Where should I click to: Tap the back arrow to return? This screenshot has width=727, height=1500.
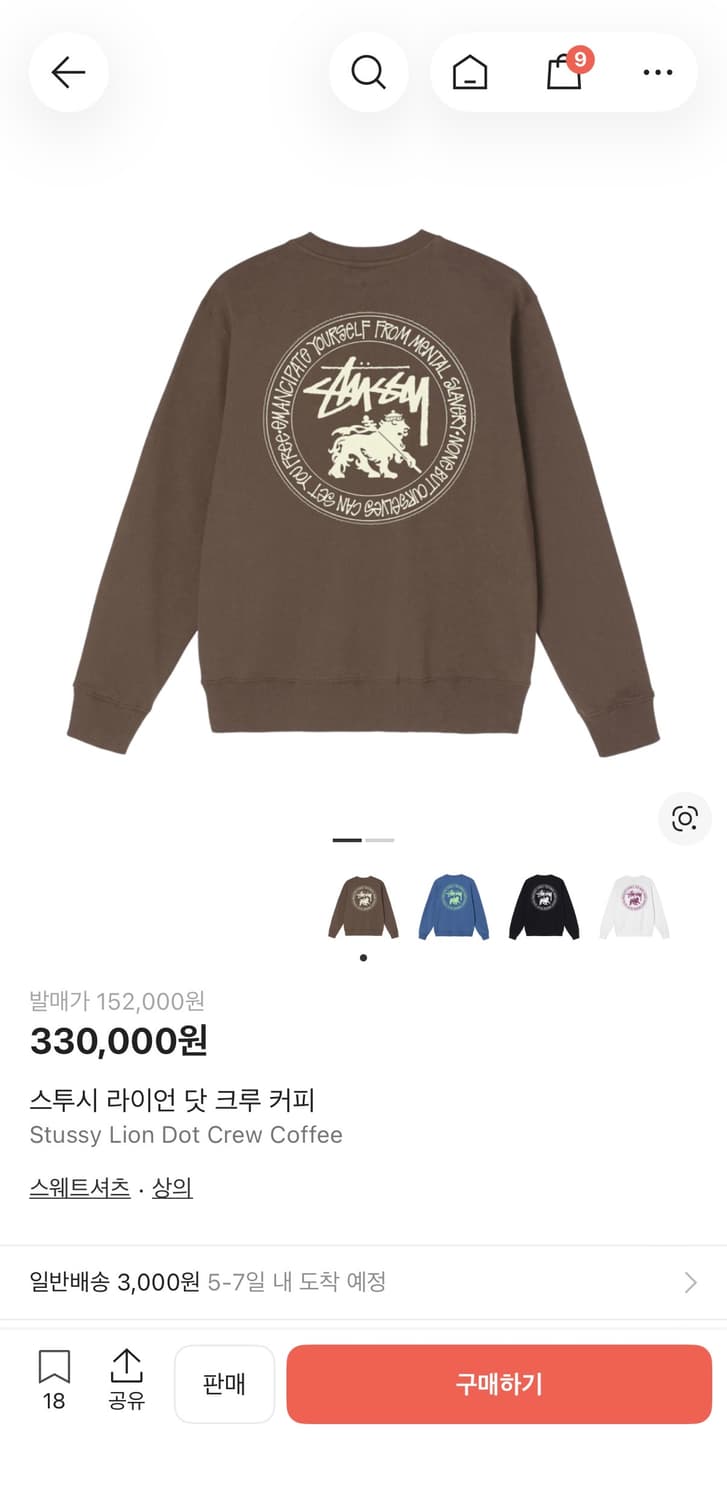pyautogui.click(x=68, y=71)
